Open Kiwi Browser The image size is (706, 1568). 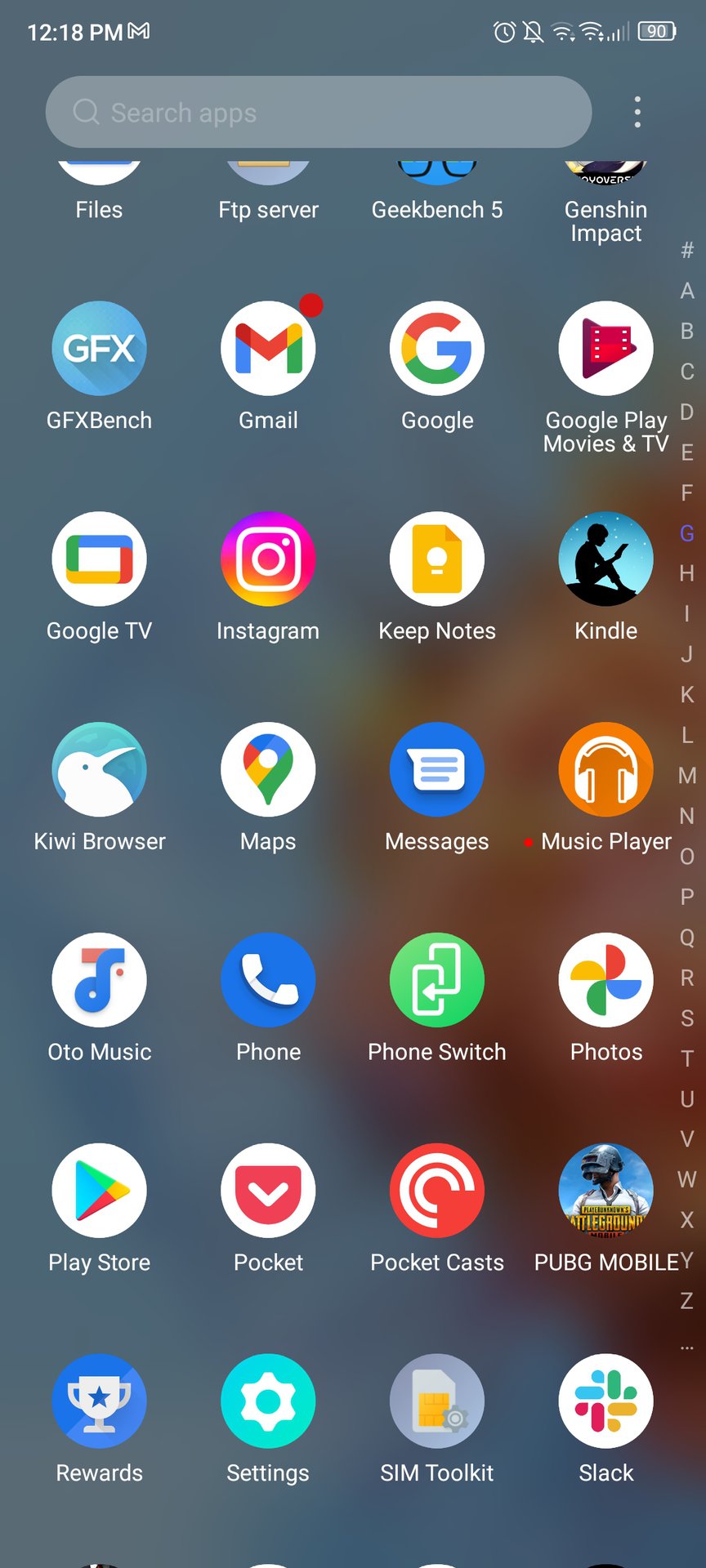[x=100, y=770]
